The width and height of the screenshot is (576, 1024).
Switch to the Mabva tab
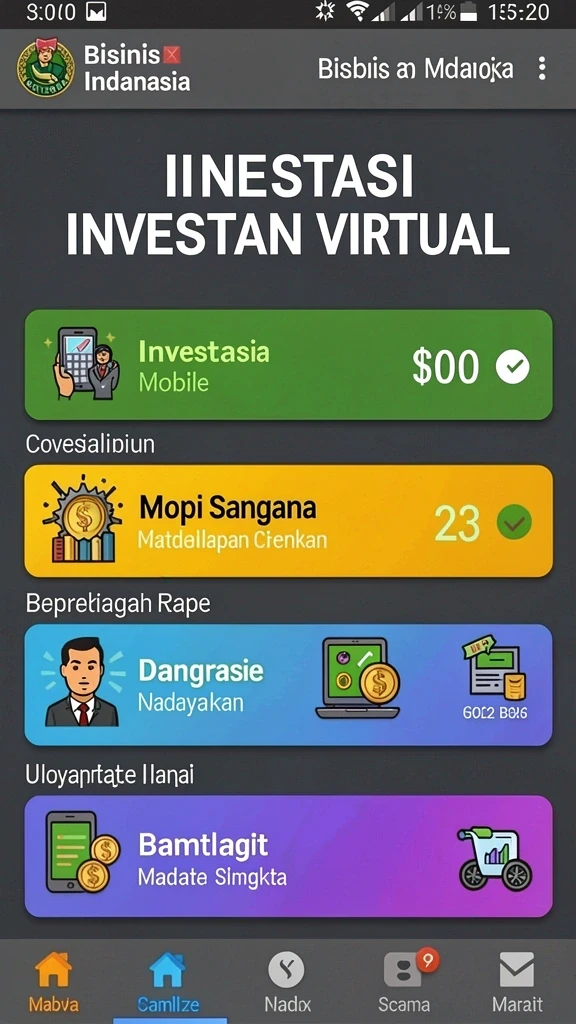click(54, 982)
